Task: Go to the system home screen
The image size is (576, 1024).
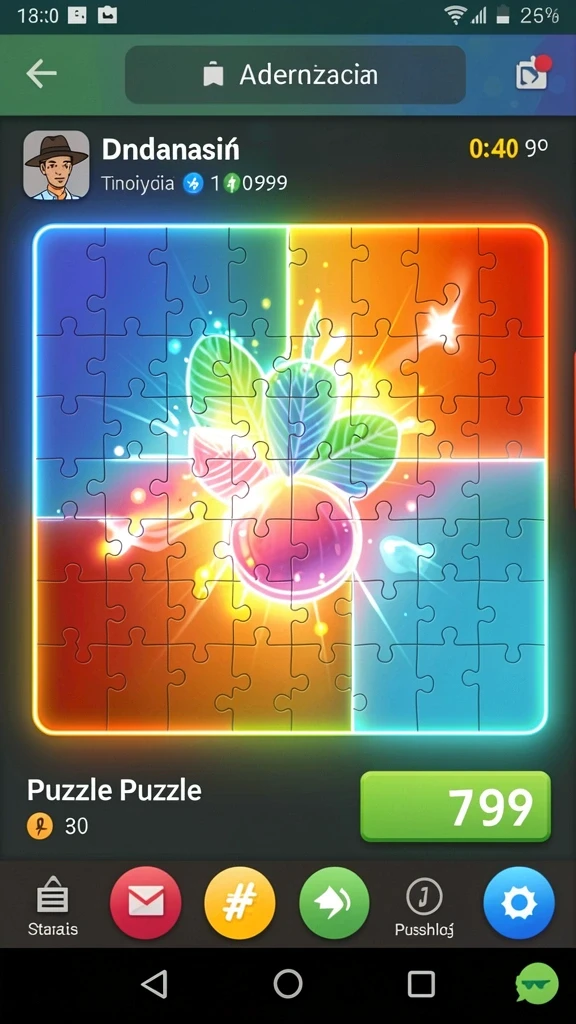Action: click(288, 984)
